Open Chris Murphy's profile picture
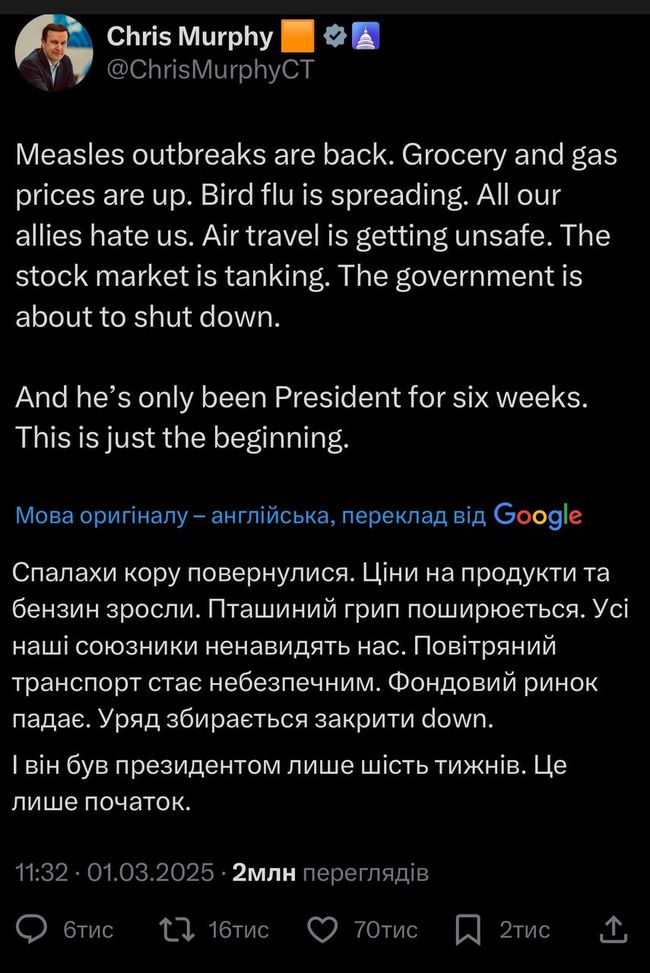Viewport: 650px width, 973px height. [x=53, y=52]
